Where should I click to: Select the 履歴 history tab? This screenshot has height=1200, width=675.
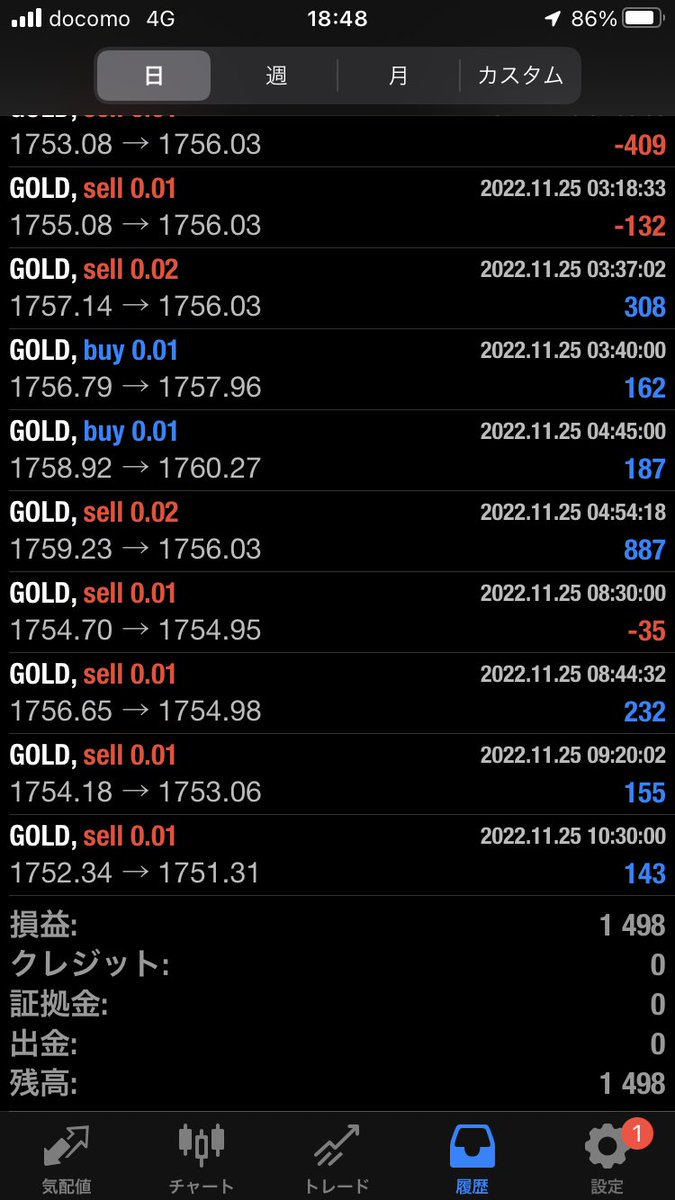pos(472,1158)
